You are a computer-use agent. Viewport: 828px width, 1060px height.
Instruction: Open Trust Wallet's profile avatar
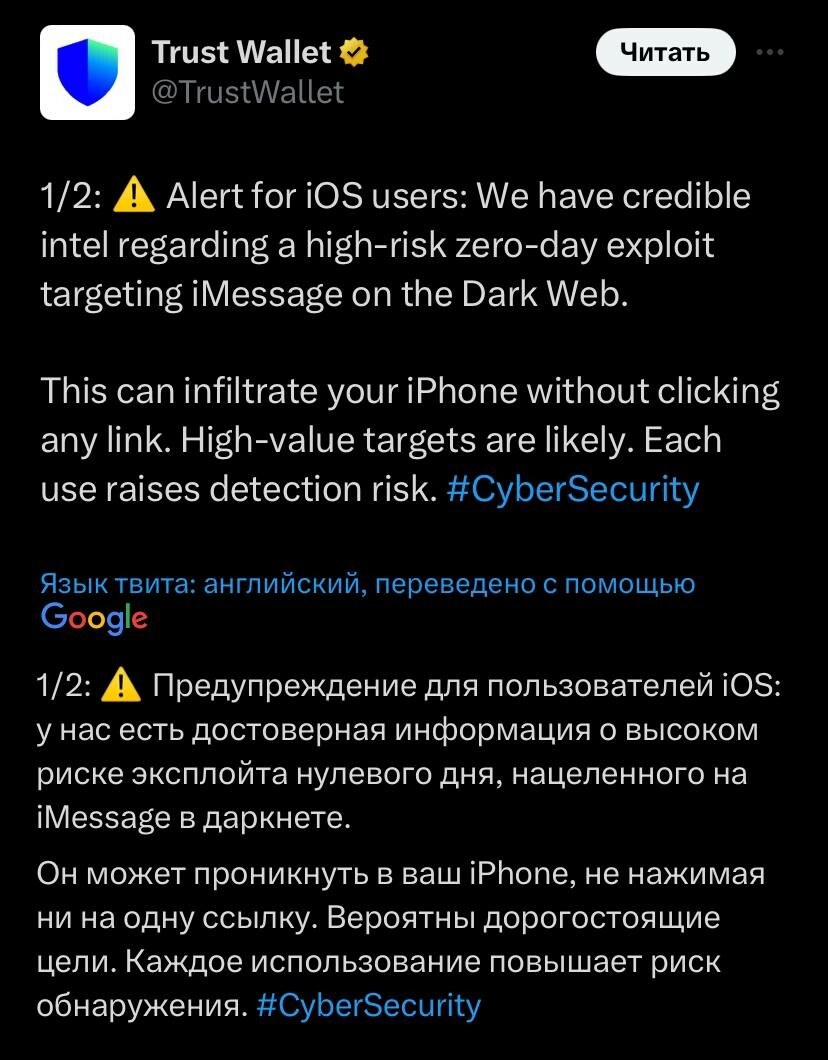tap(87, 73)
